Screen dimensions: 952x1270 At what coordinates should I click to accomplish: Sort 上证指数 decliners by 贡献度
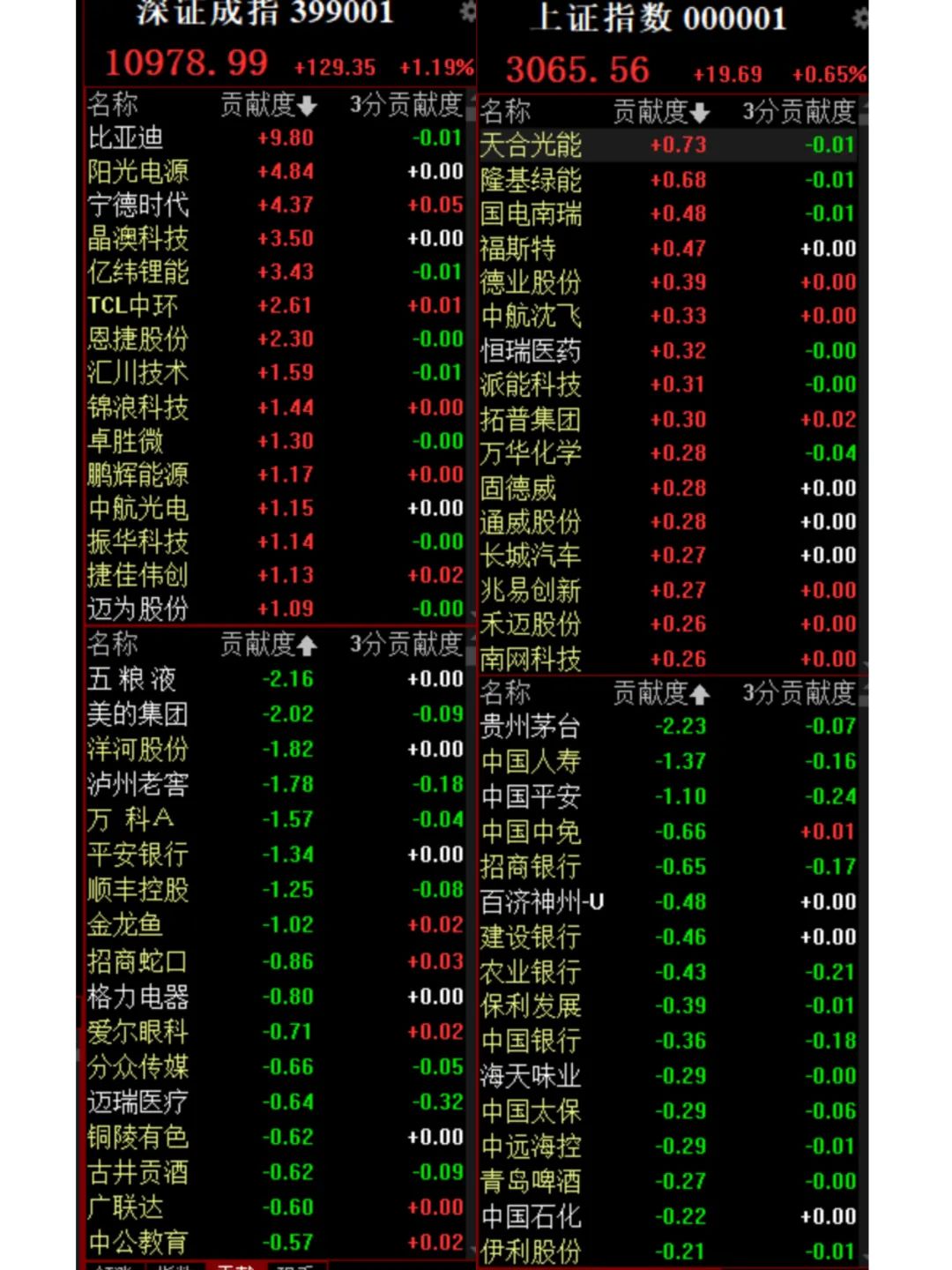[x=660, y=693]
